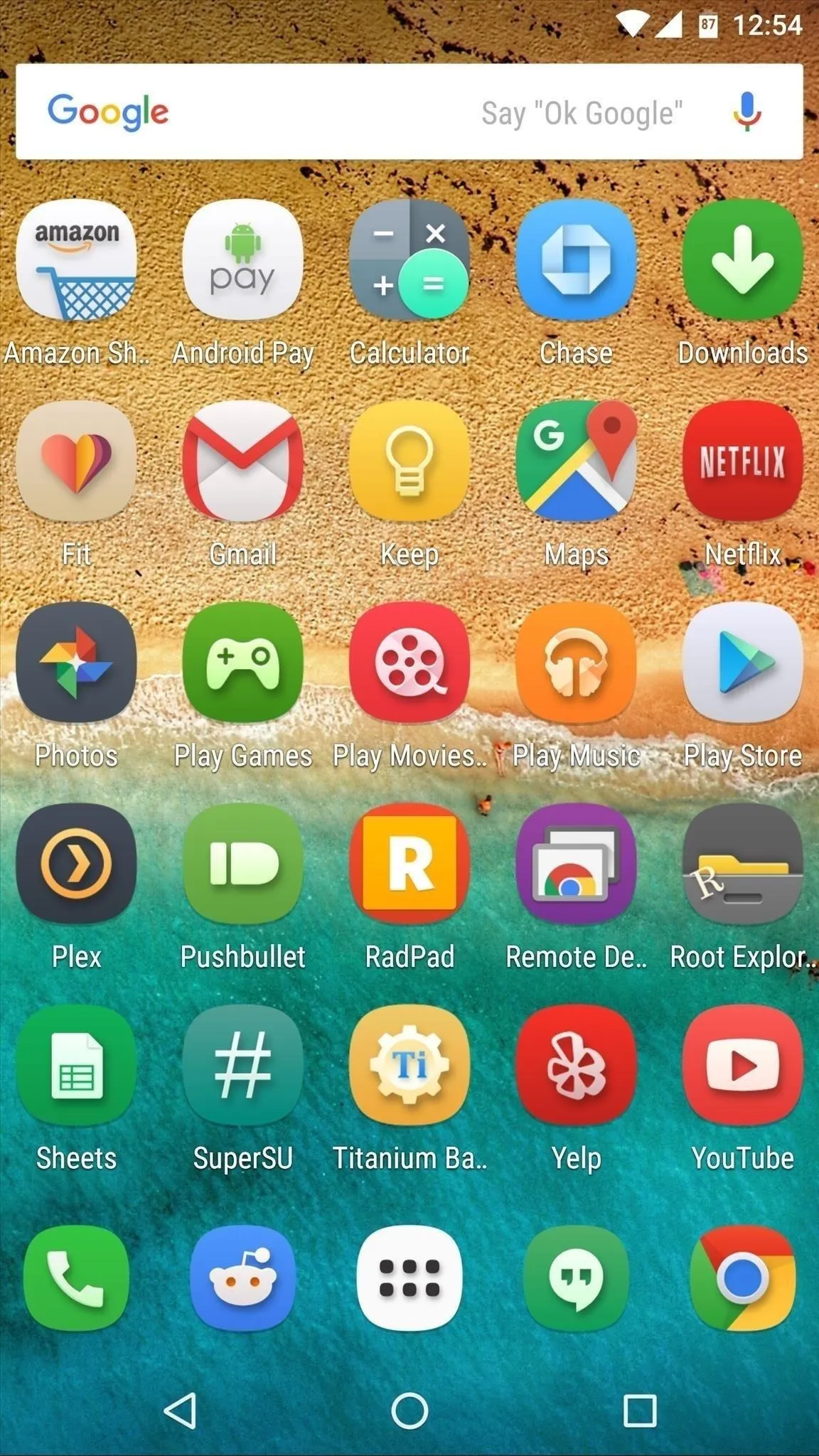Tap the Google search bar
The height and width of the screenshot is (1456, 819).
click(409, 112)
